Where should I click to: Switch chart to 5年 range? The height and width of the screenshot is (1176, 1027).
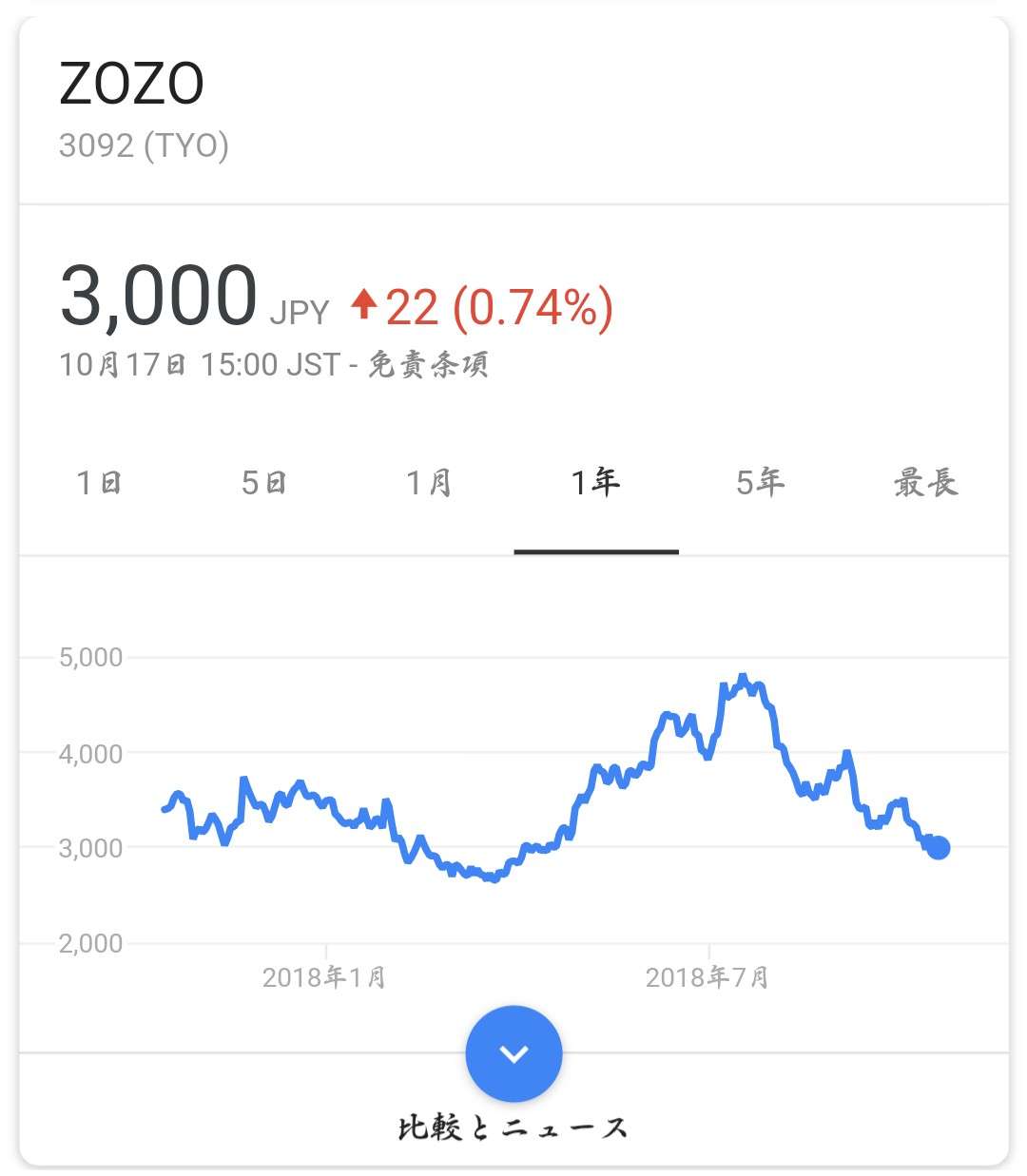pyautogui.click(x=761, y=483)
